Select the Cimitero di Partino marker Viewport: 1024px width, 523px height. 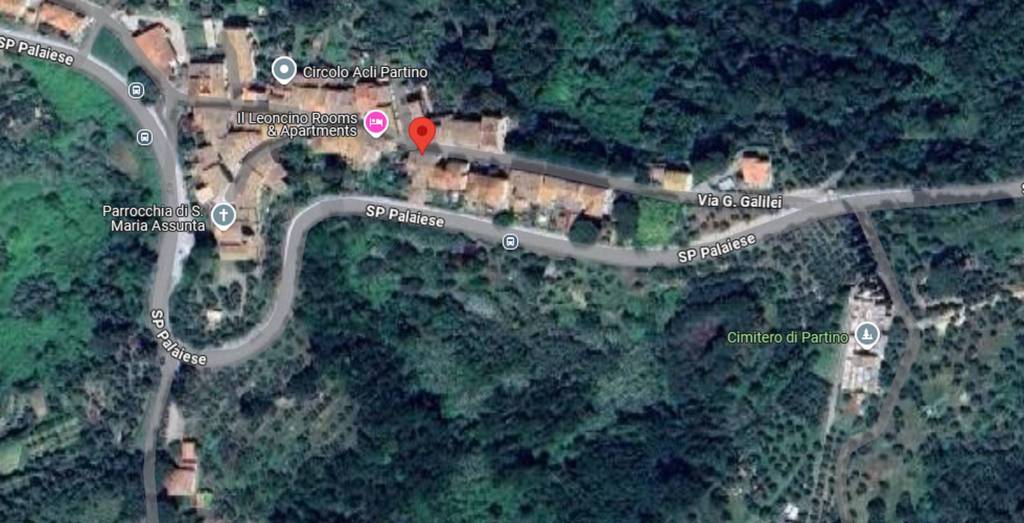click(x=867, y=336)
